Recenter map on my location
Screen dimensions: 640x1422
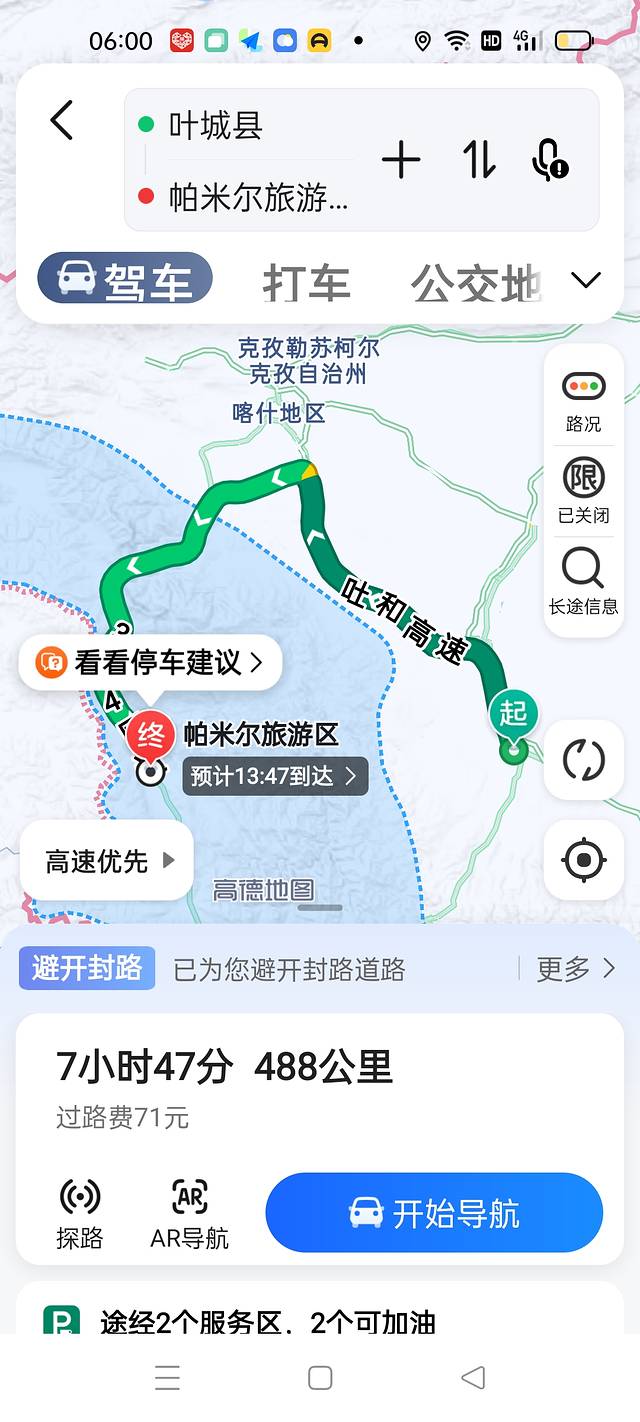[x=584, y=860]
